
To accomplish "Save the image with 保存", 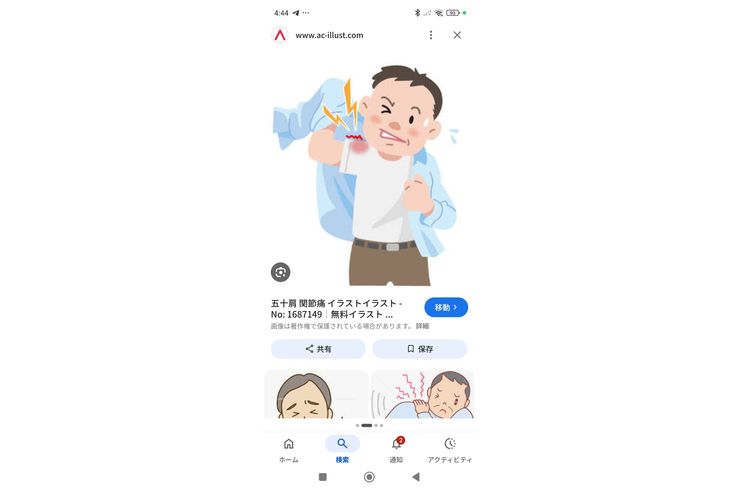I will pyautogui.click(x=419, y=349).
